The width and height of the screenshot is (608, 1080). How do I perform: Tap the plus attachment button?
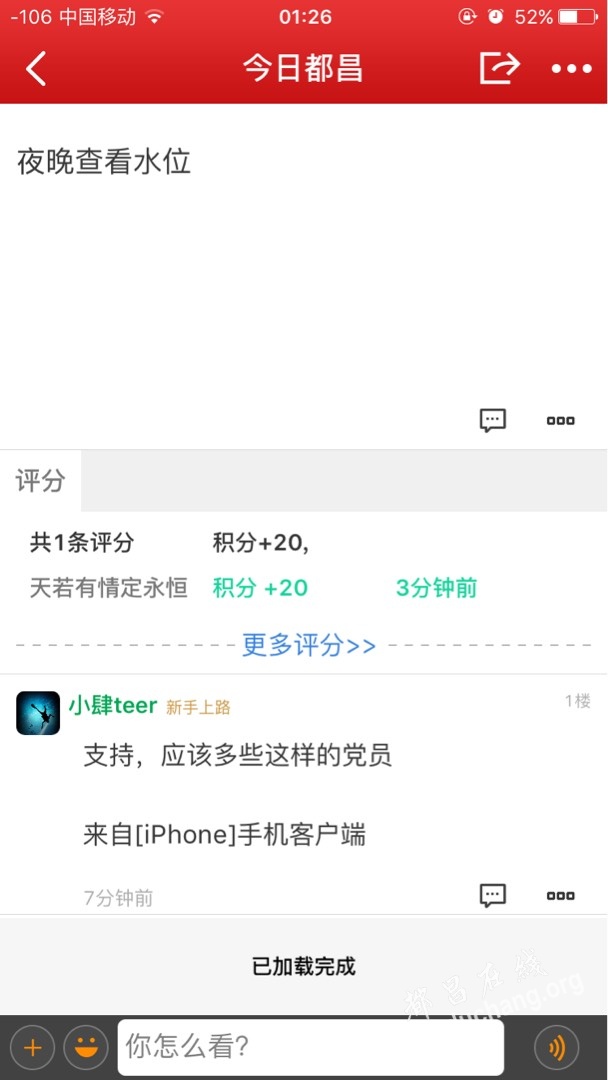coord(32,1048)
